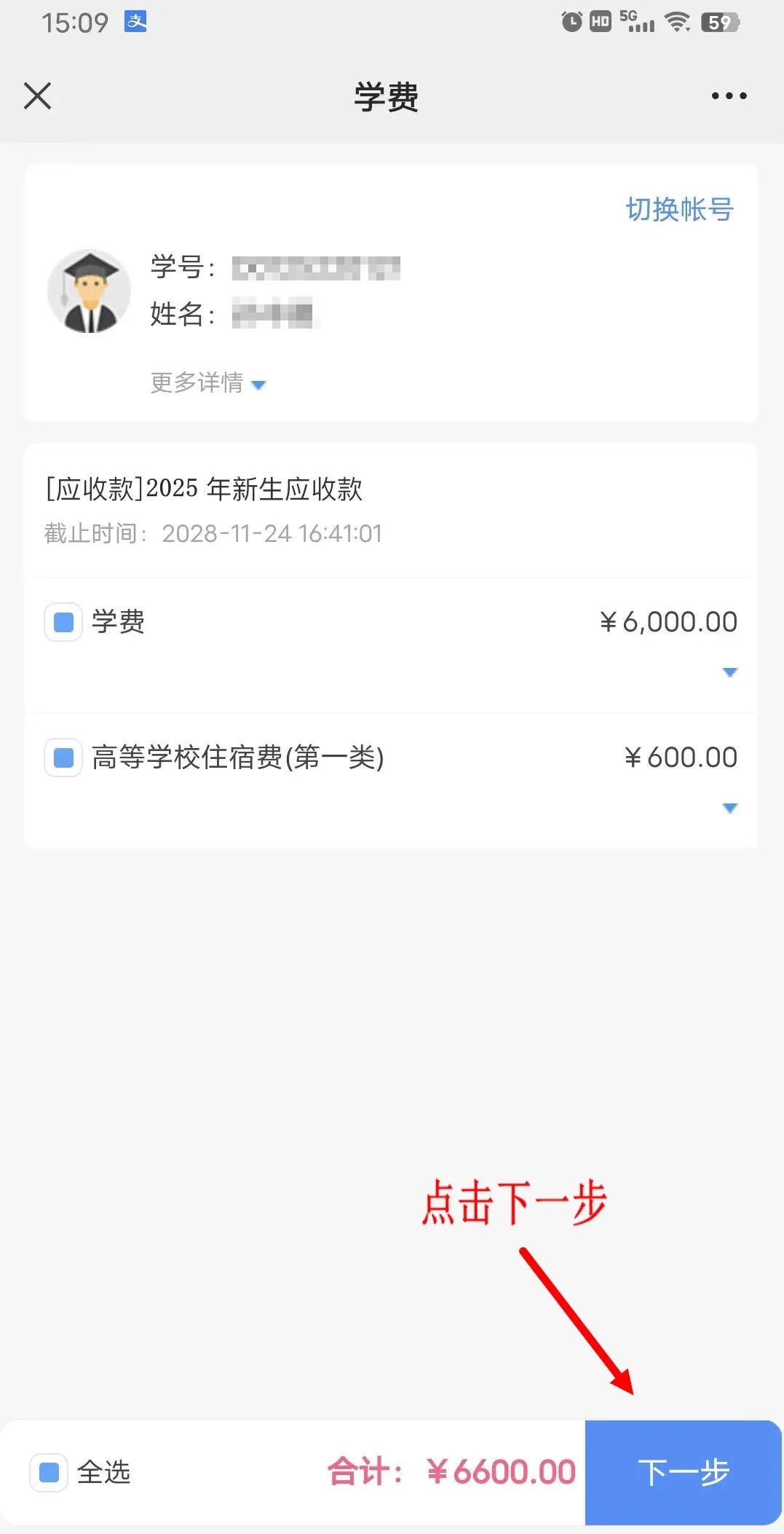The height and width of the screenshot is (1534, 784).
Task: Close the 学费 page
Action: click(x=37, y=95)
